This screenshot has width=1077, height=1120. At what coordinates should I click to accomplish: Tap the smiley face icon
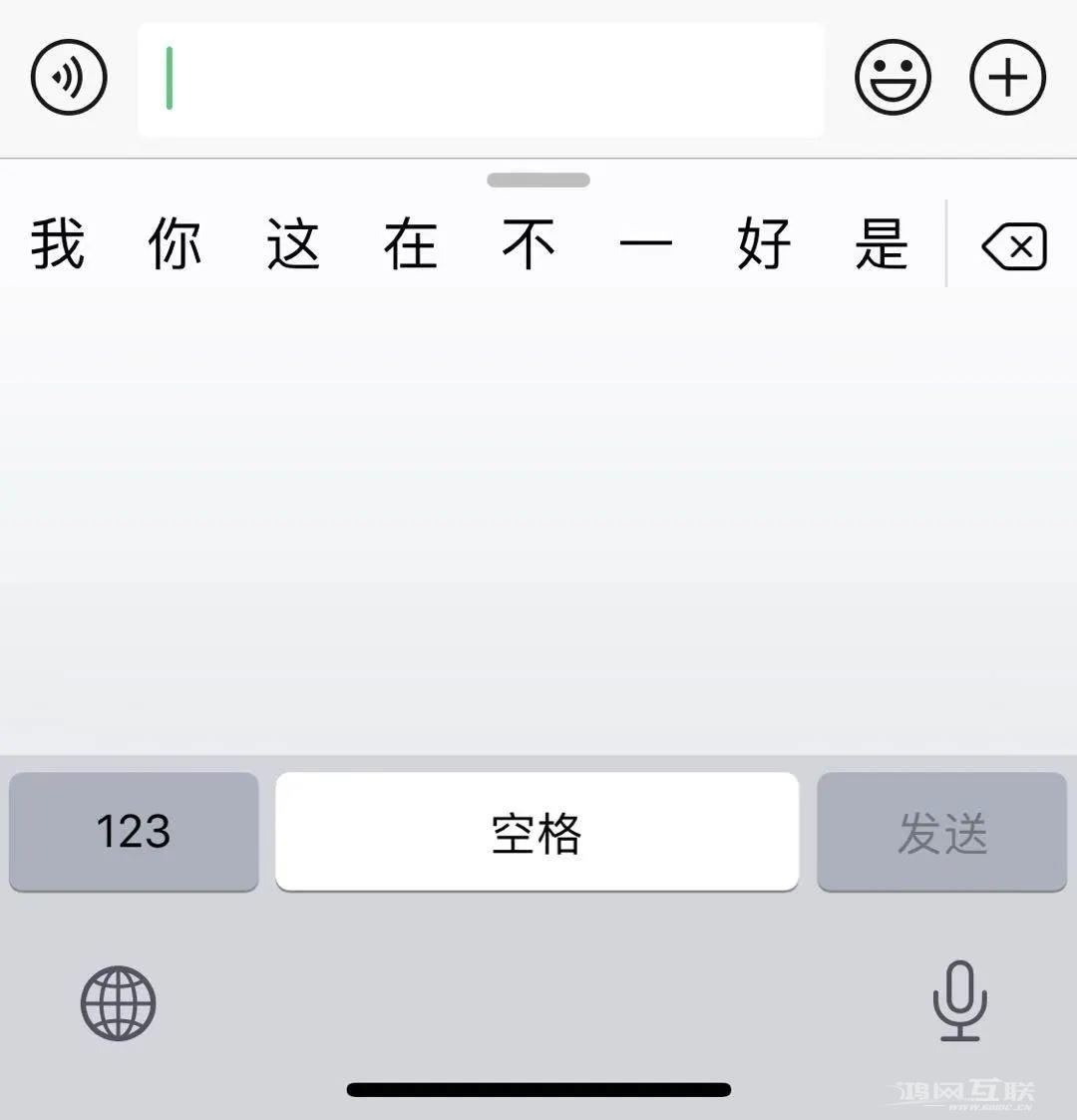893,78
